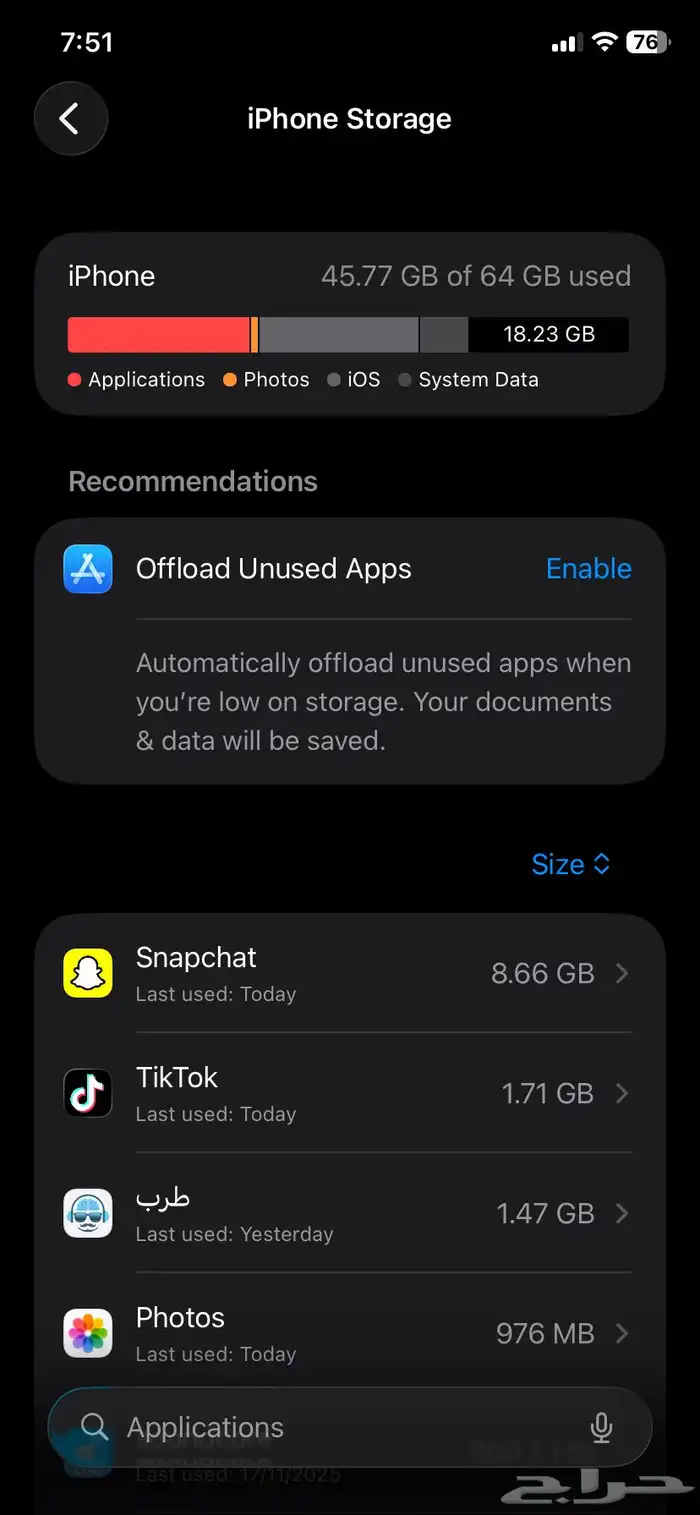Open TikTok storage details
This screenshot has width=700, height=1515.
coord(350,1093)
